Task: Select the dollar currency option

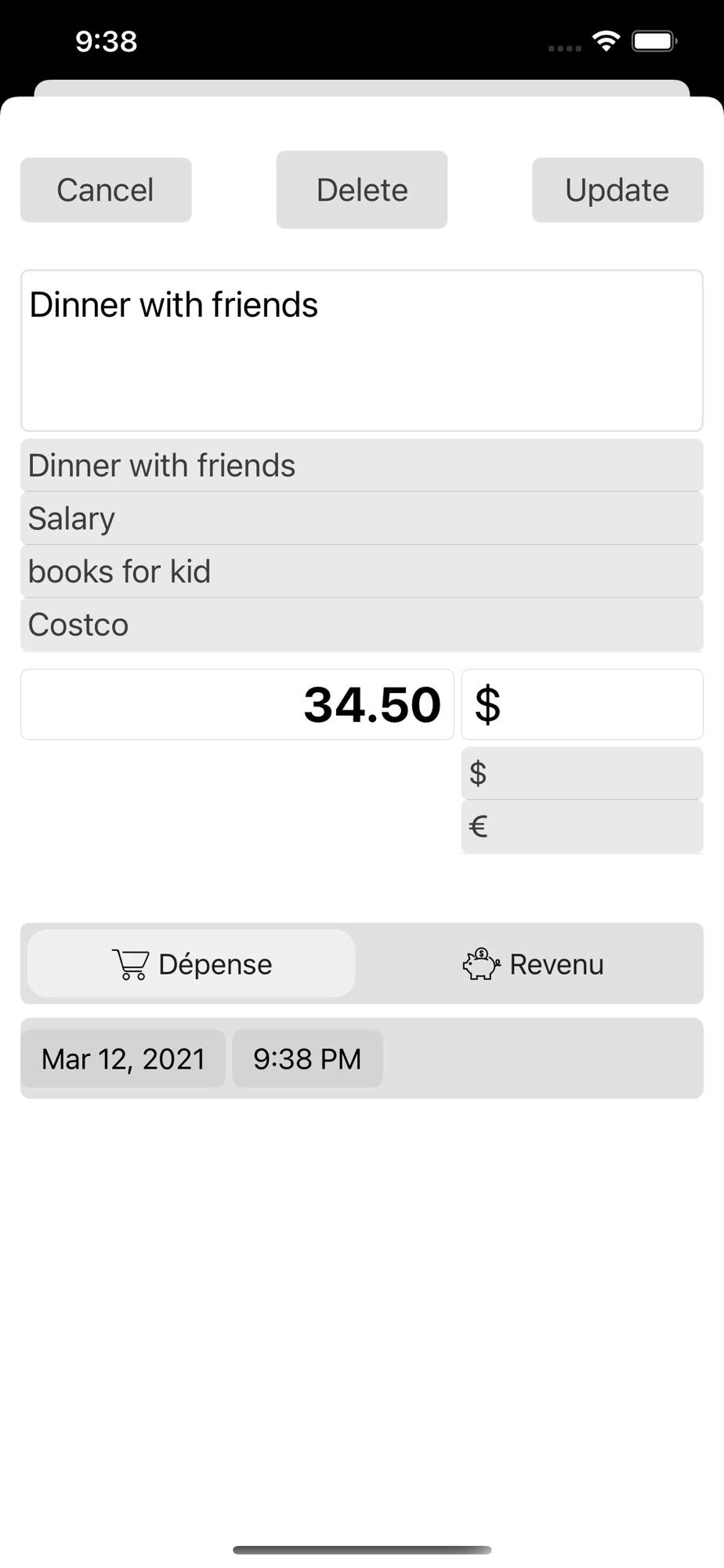Action: coord(582,773)
